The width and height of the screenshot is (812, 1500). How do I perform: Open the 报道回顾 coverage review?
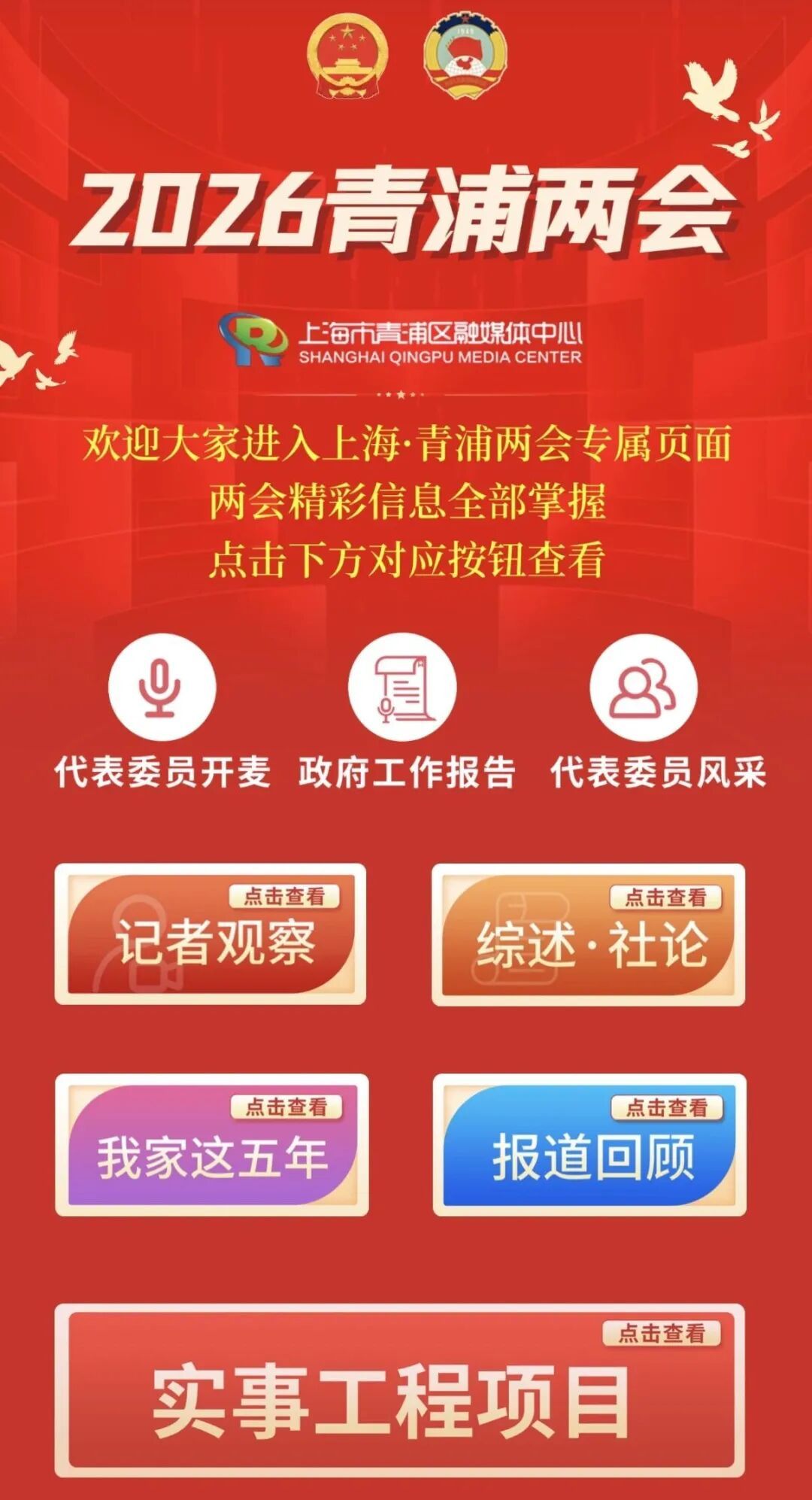589,1146
